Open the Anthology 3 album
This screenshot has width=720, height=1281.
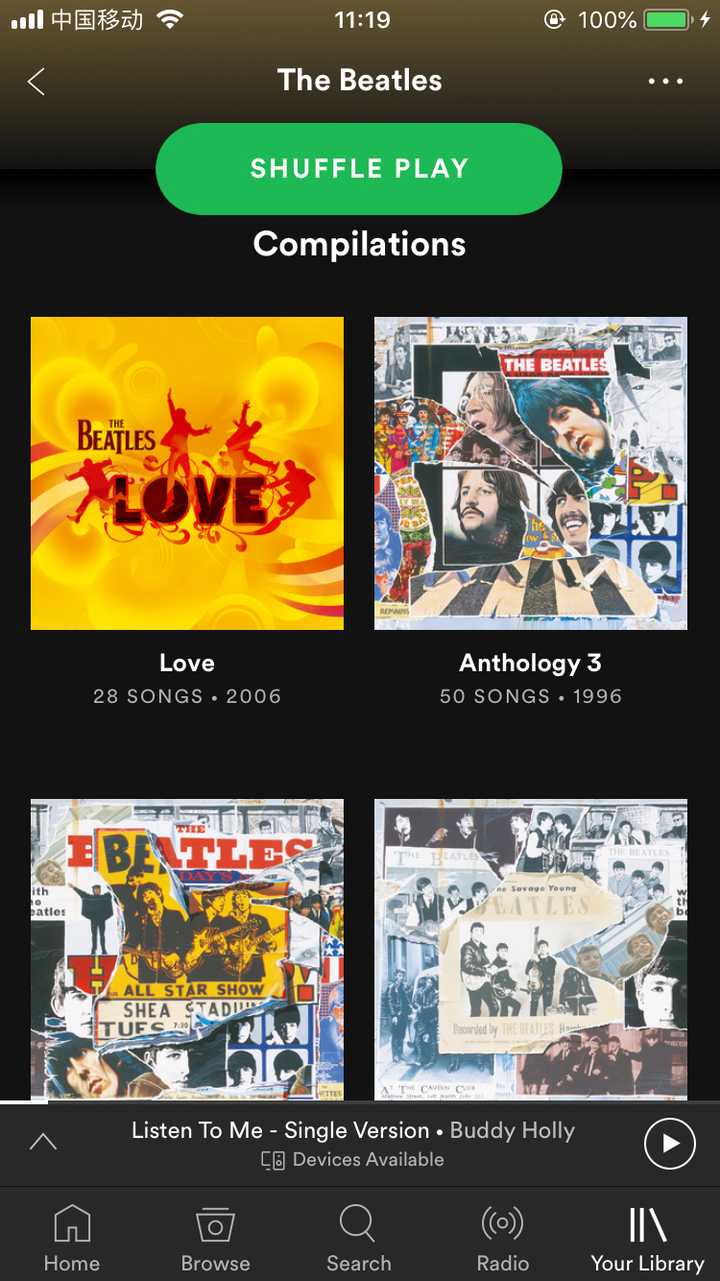(531, 473)
